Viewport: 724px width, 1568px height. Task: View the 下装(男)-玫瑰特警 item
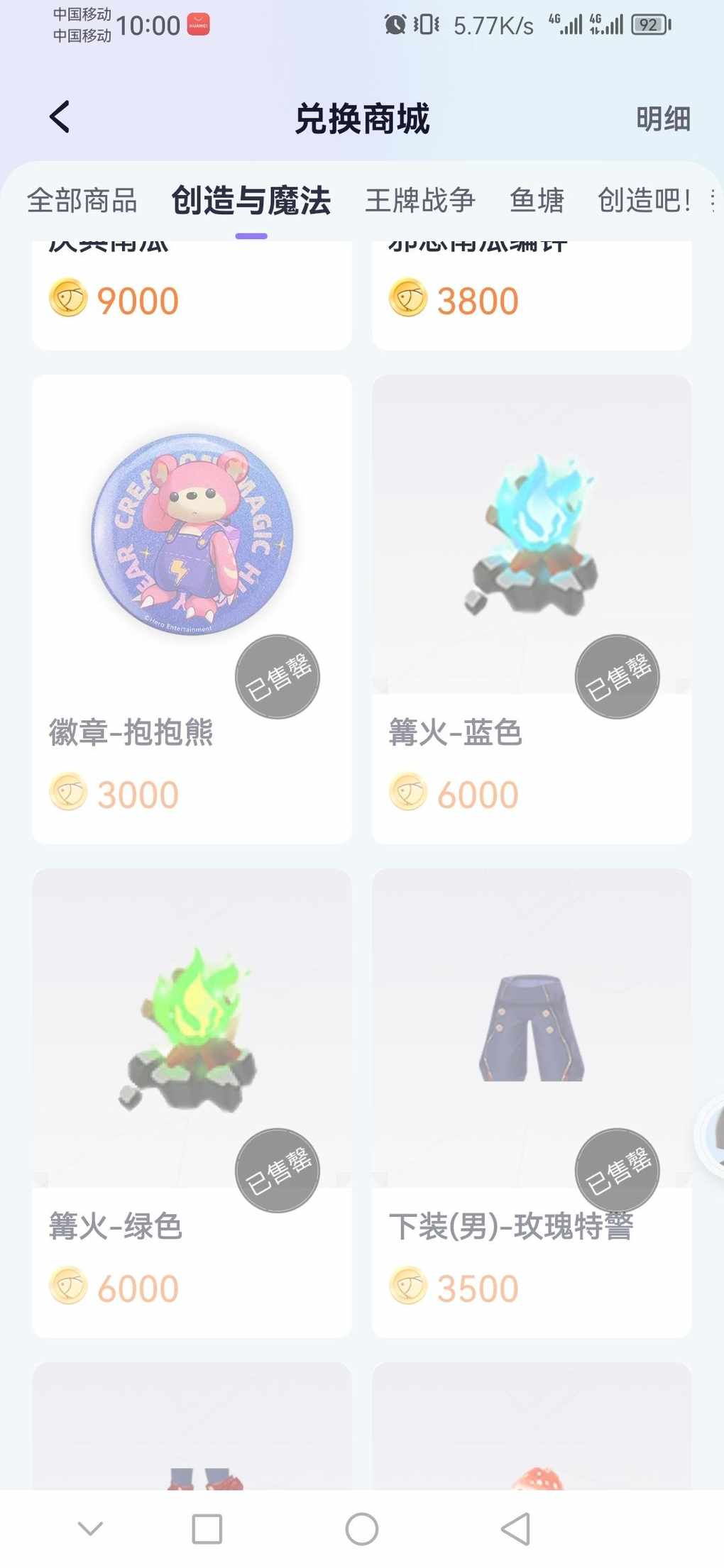[532, 1103]
